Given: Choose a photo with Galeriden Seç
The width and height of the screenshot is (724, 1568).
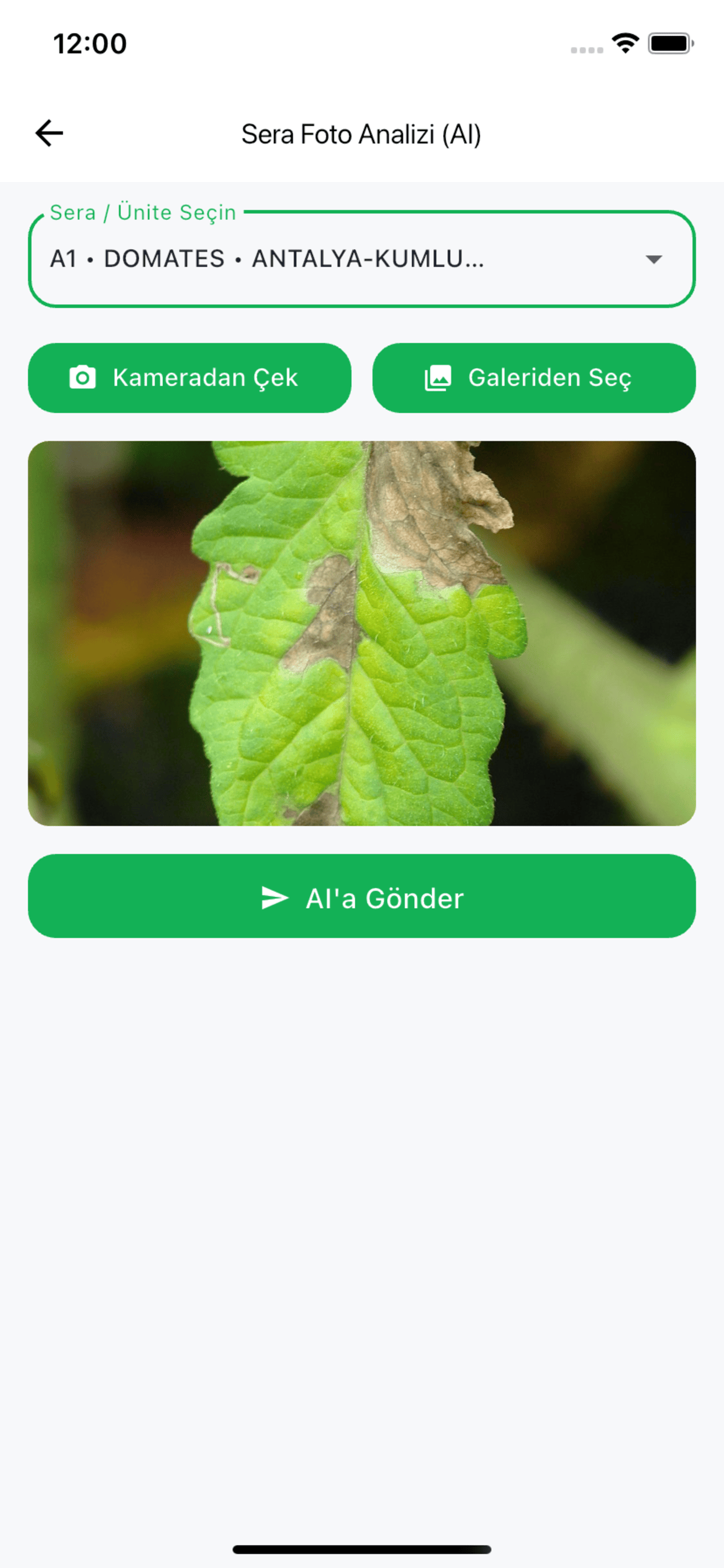Looking at the screenshot, I should point(533,378).
